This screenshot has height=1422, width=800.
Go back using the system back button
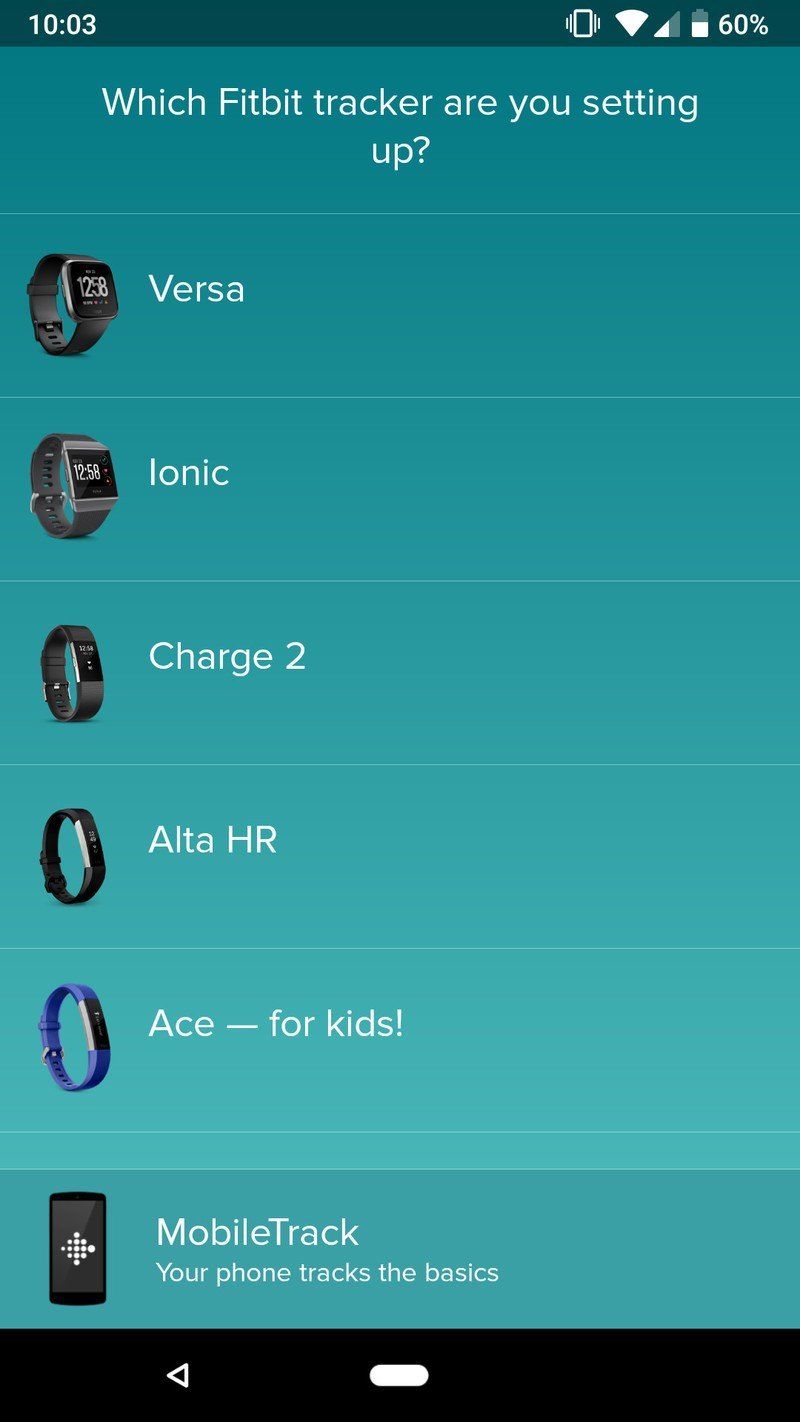point(178,1376)
